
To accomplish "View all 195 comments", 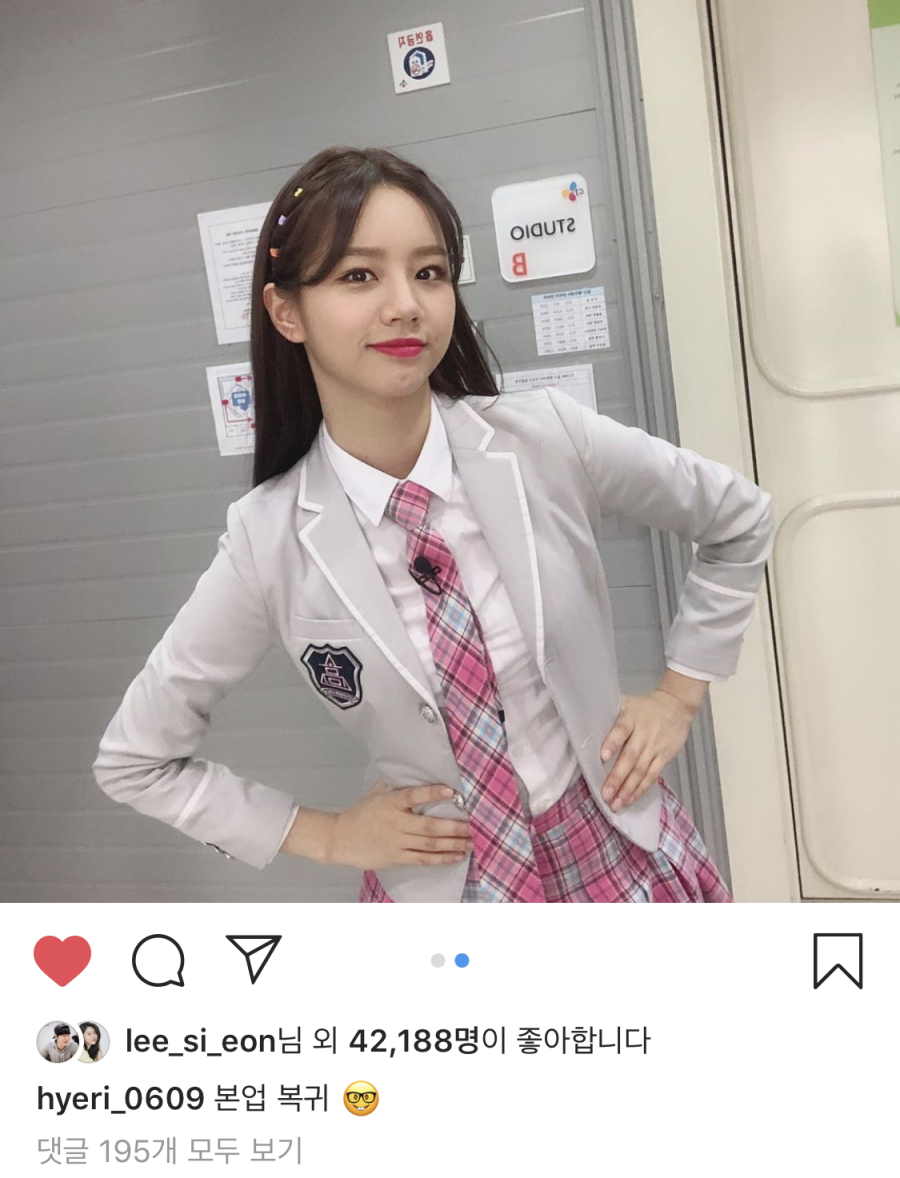I will (x=169, y=1151).
